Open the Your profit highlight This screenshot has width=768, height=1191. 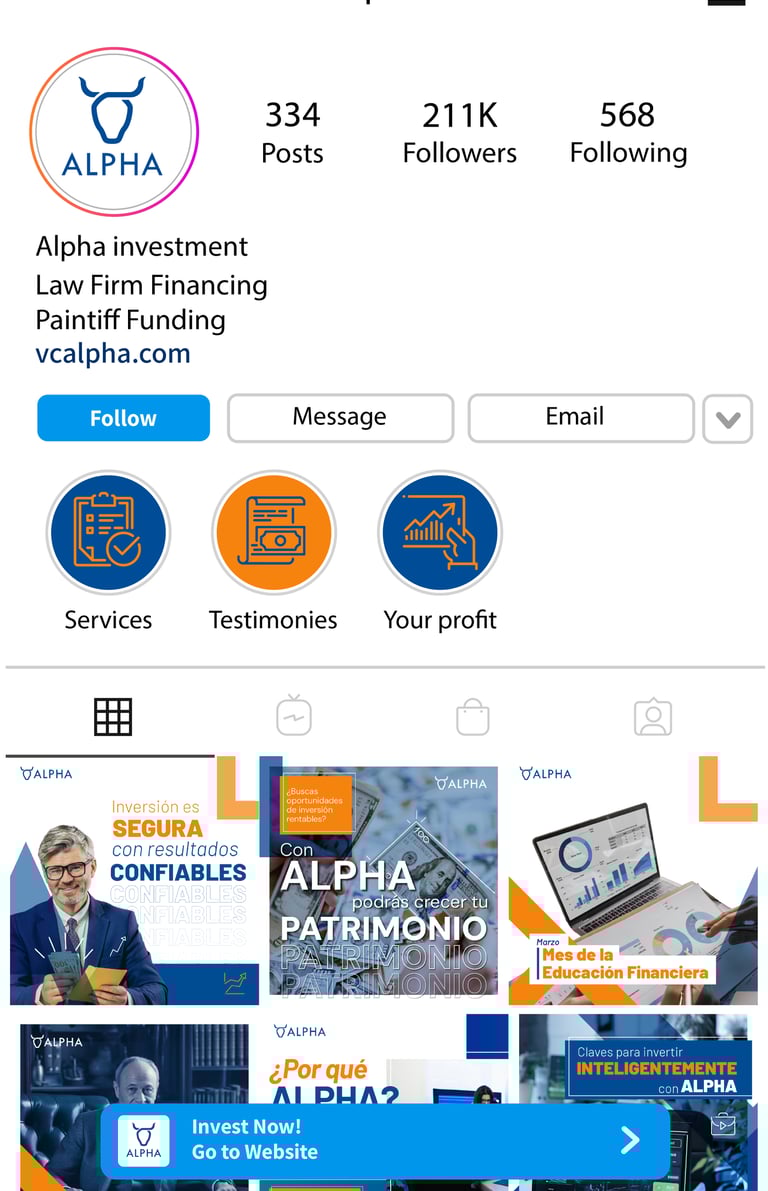[440, 533]
